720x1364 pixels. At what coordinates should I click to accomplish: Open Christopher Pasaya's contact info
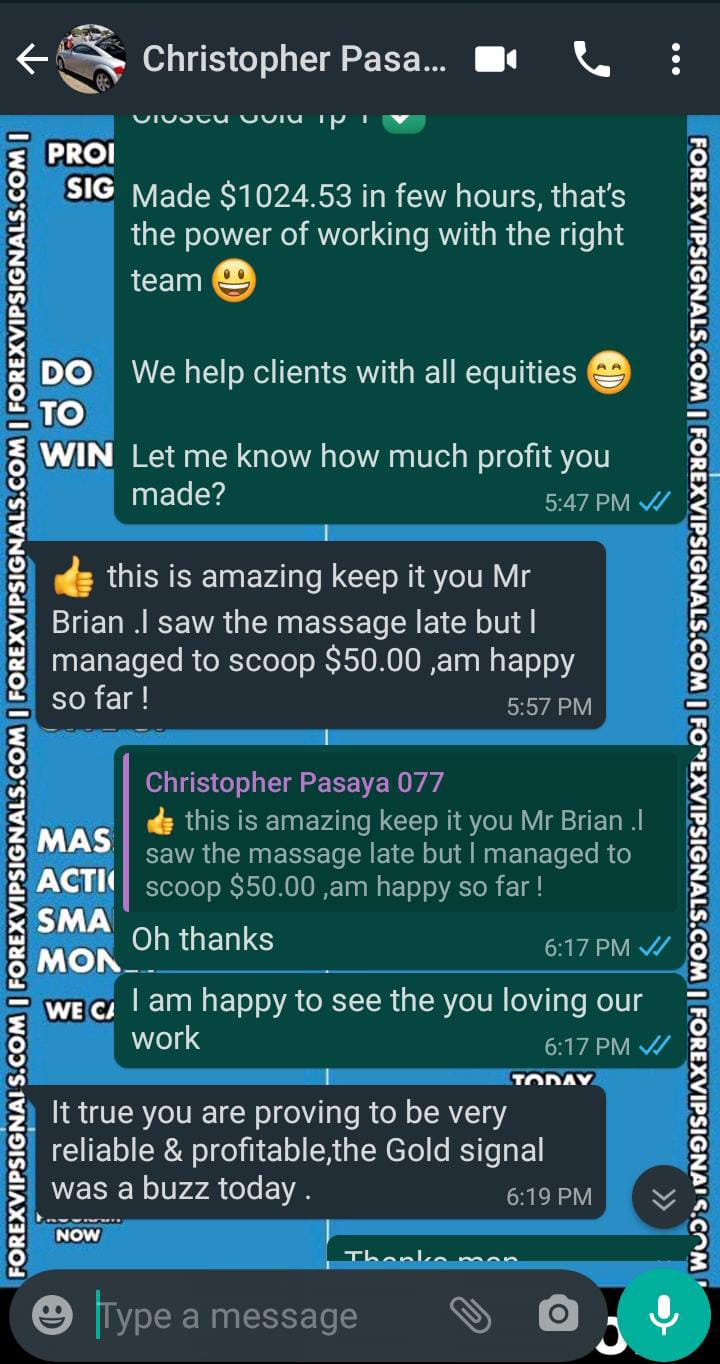(x=294, y=60)
